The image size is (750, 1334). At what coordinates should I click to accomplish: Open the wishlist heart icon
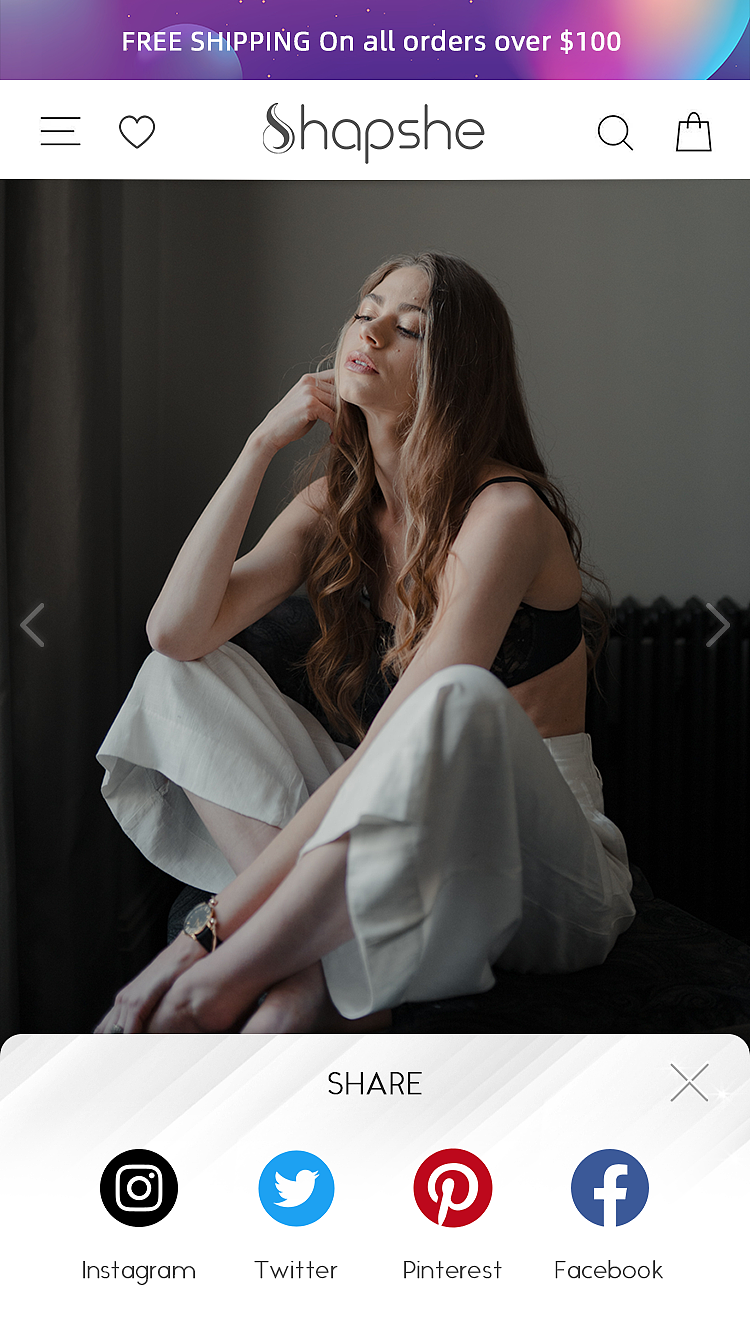137,132
